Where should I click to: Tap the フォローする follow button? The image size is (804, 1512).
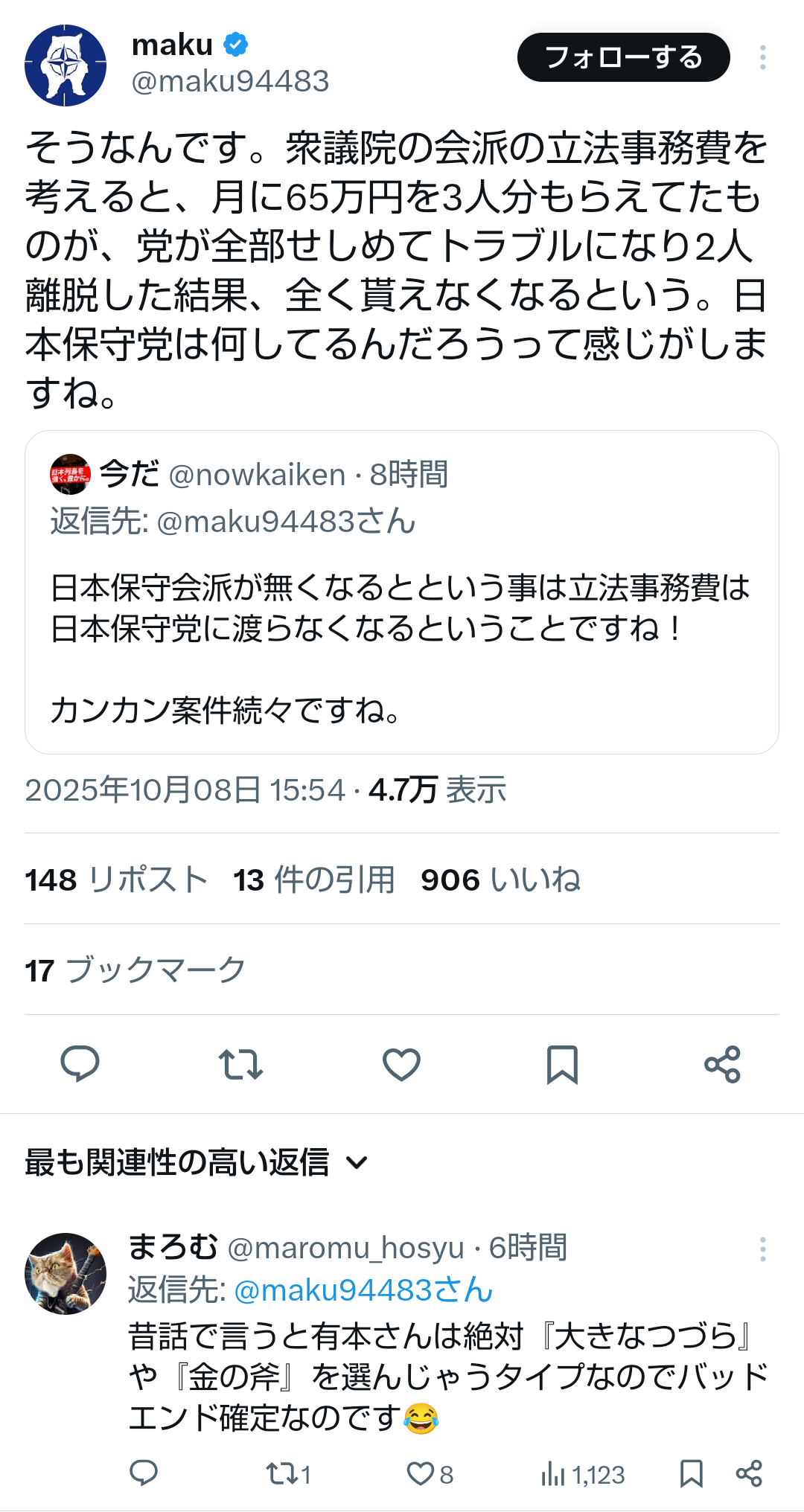(x=623, y=57)
